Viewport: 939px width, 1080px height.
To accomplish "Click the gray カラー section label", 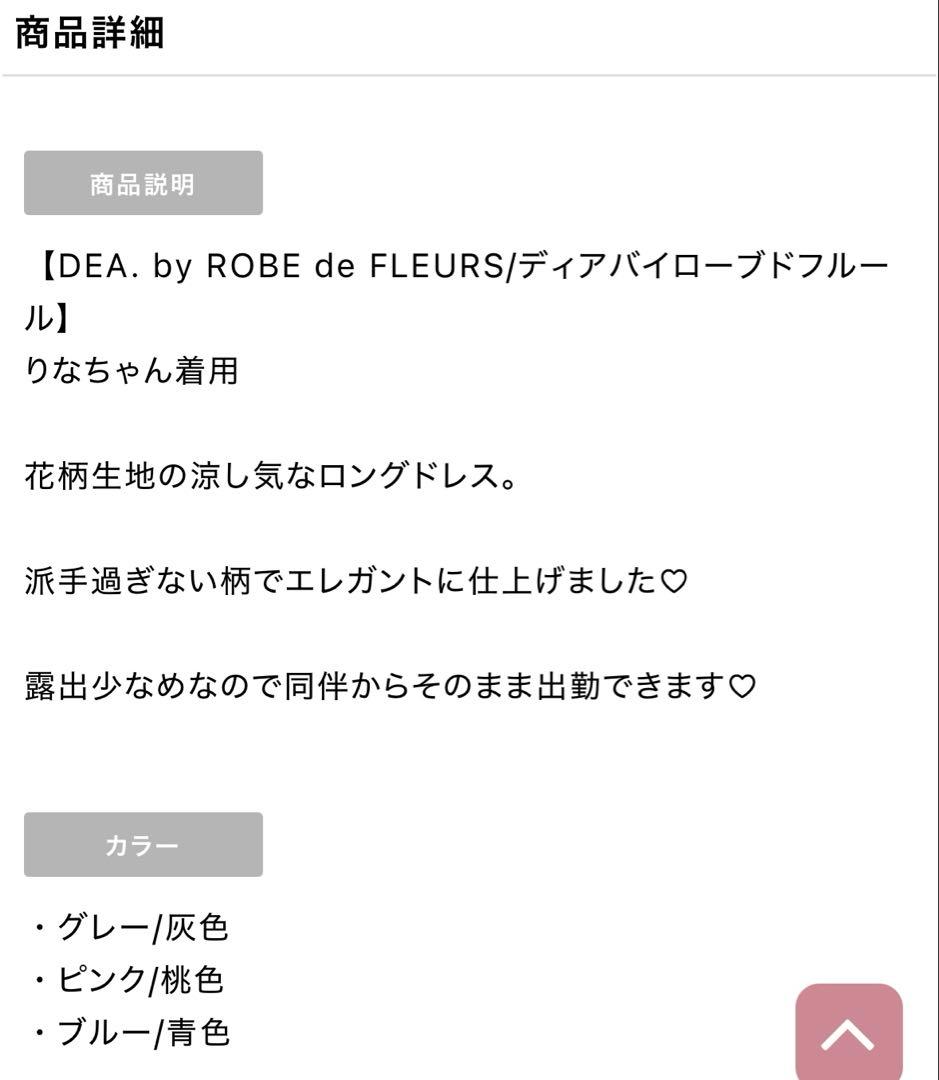I will click(x=143, y=843).
